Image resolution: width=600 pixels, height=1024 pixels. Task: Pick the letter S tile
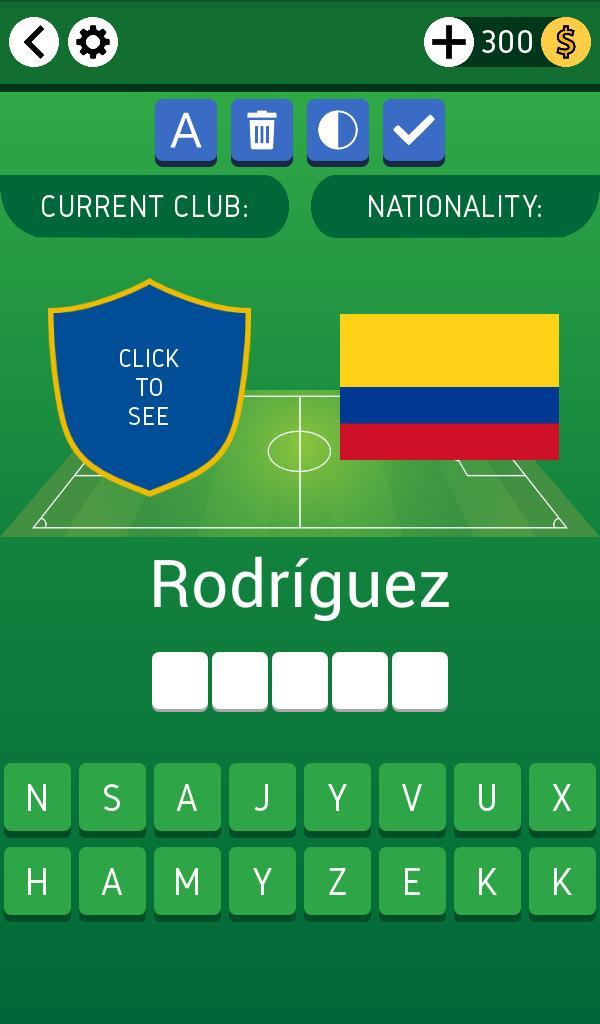(112, 797)
